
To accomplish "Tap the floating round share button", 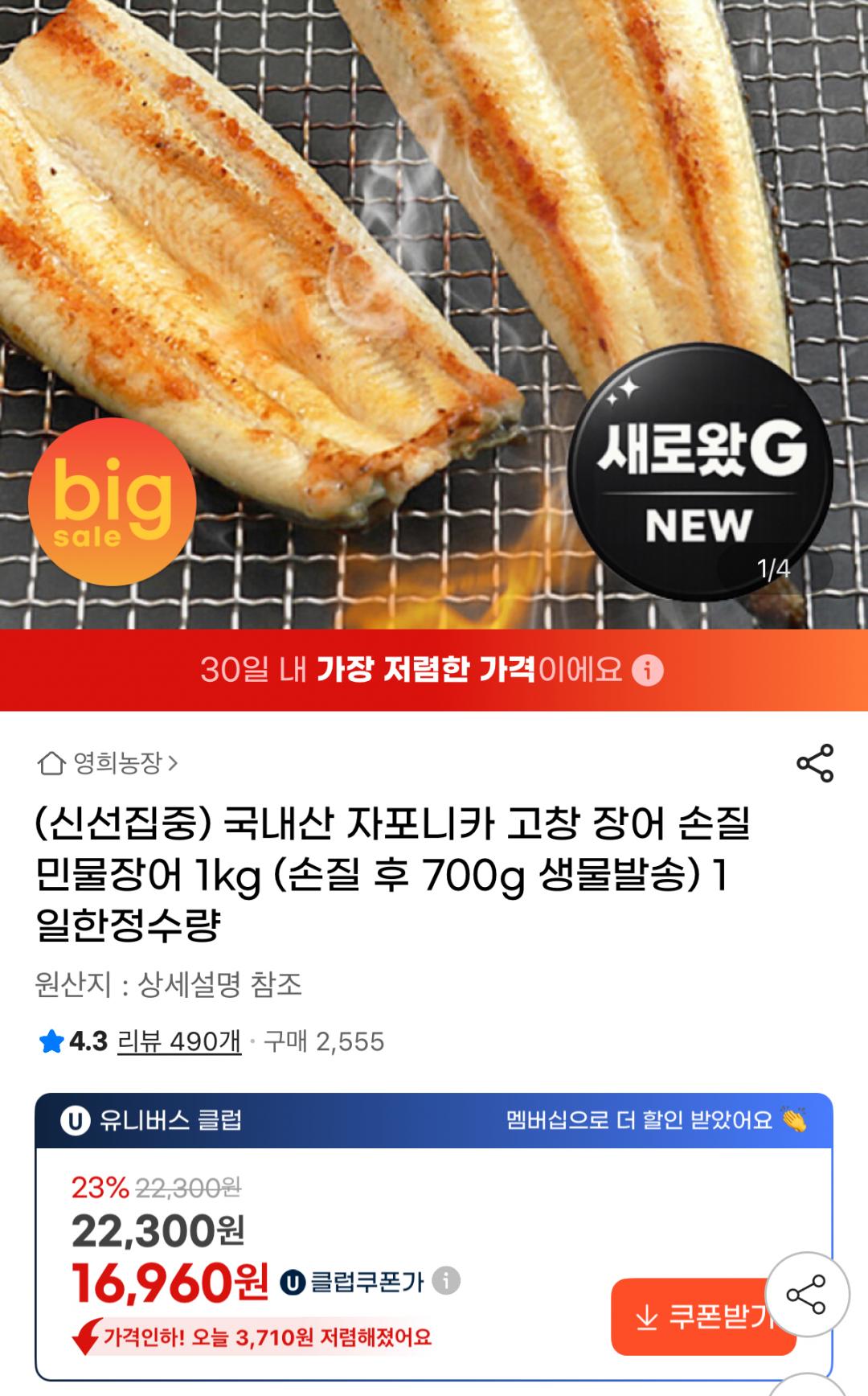I will point(805,1295).
